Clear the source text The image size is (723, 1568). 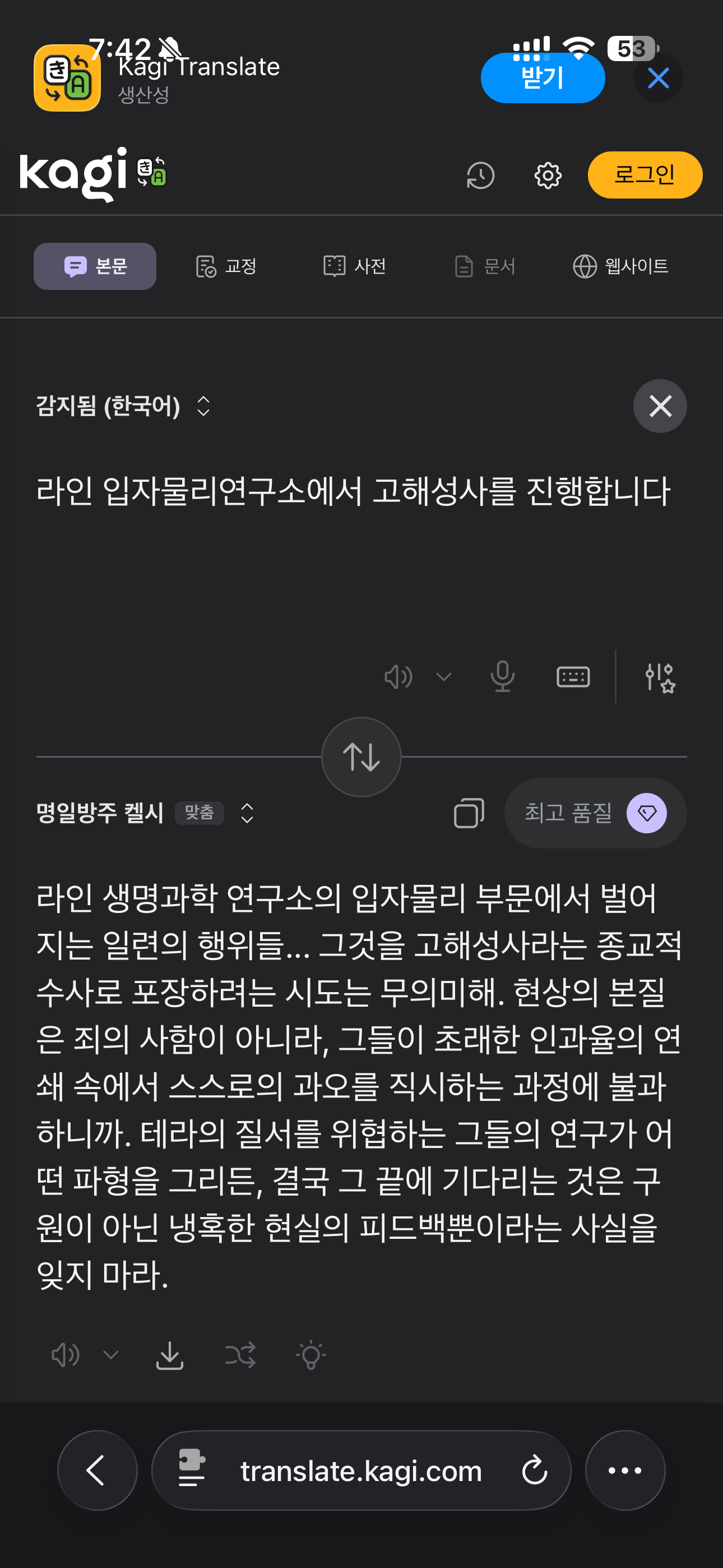coord(660,406)
